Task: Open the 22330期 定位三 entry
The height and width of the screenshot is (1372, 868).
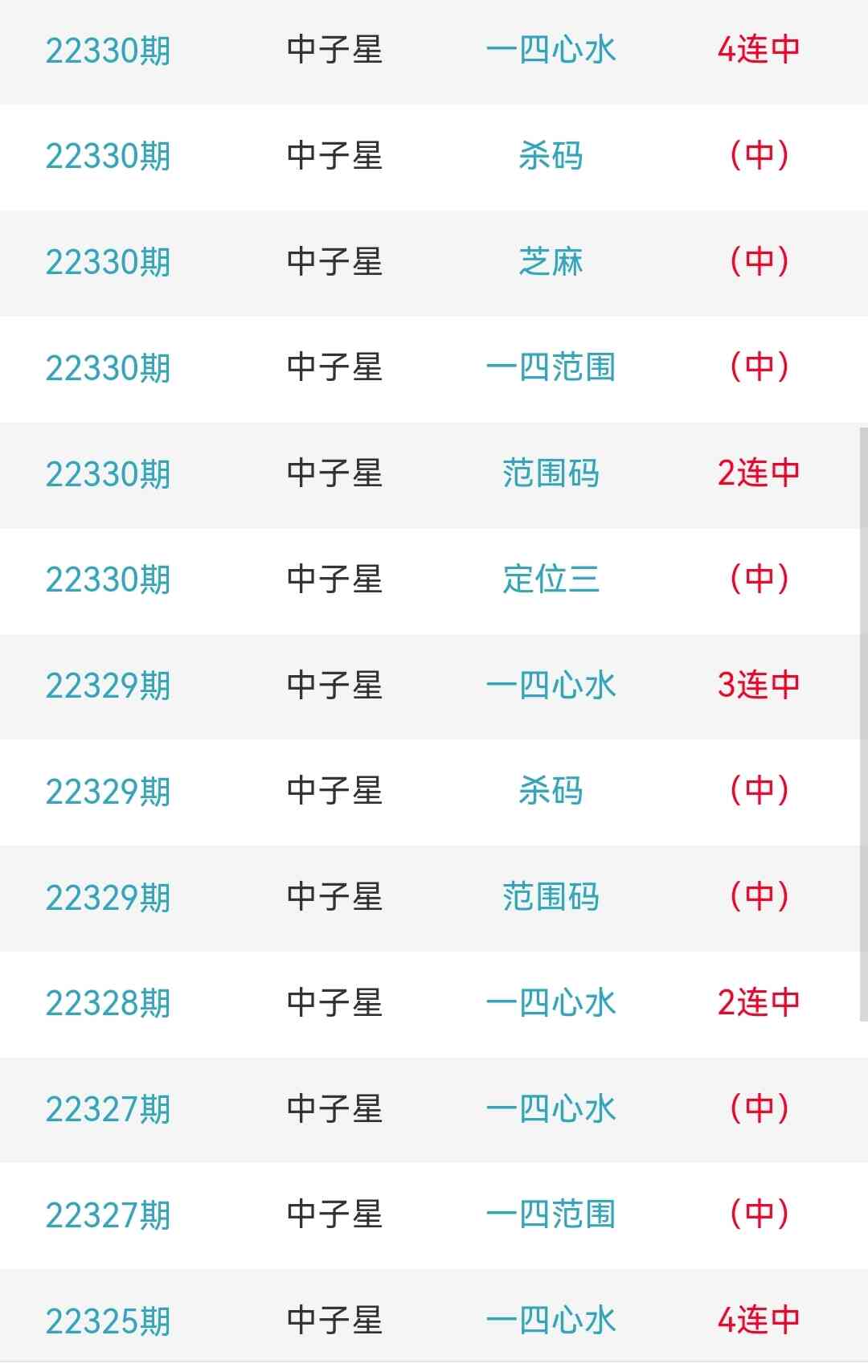Action: (x=551, y=580)
